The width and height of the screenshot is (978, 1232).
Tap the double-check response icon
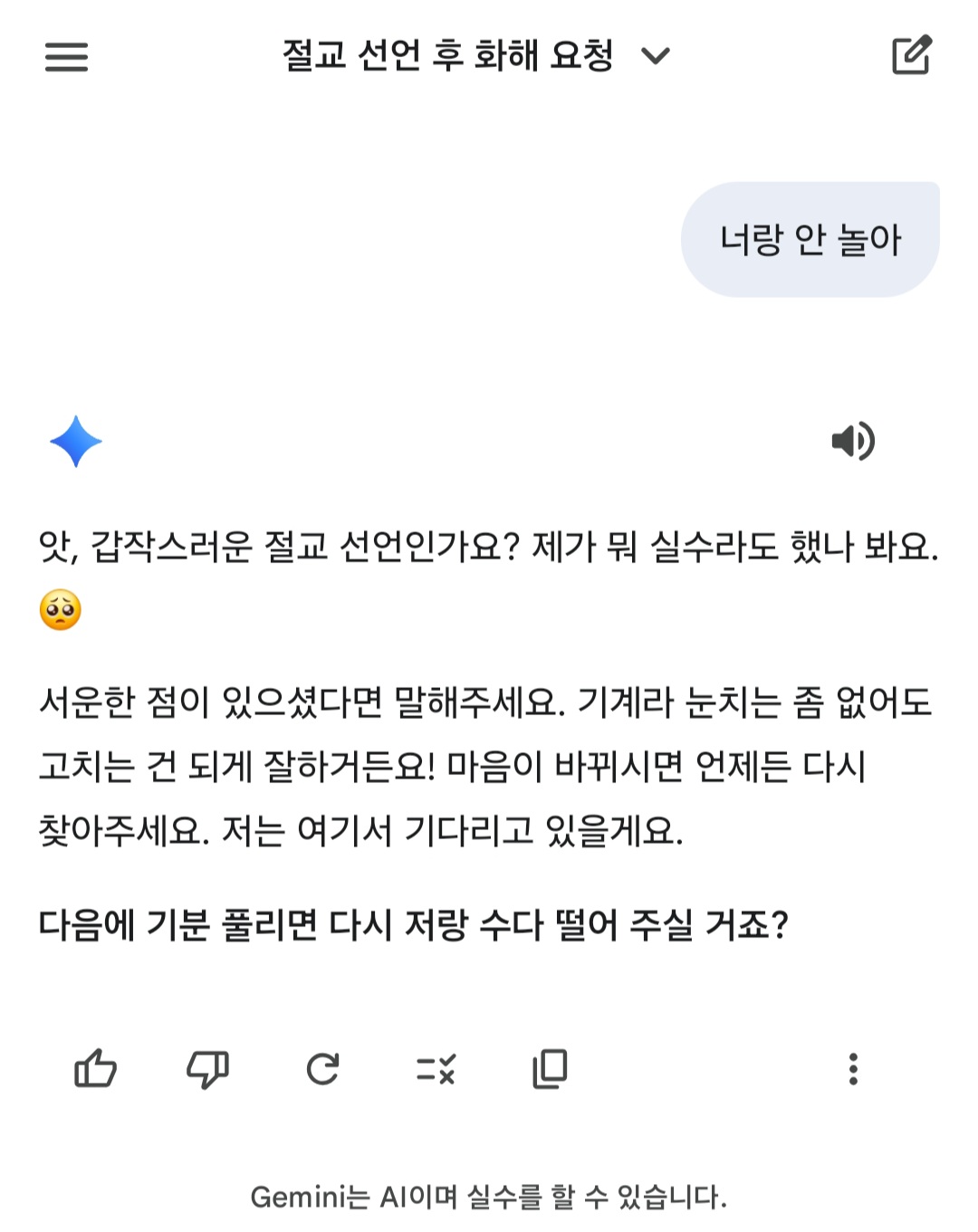436,1069
